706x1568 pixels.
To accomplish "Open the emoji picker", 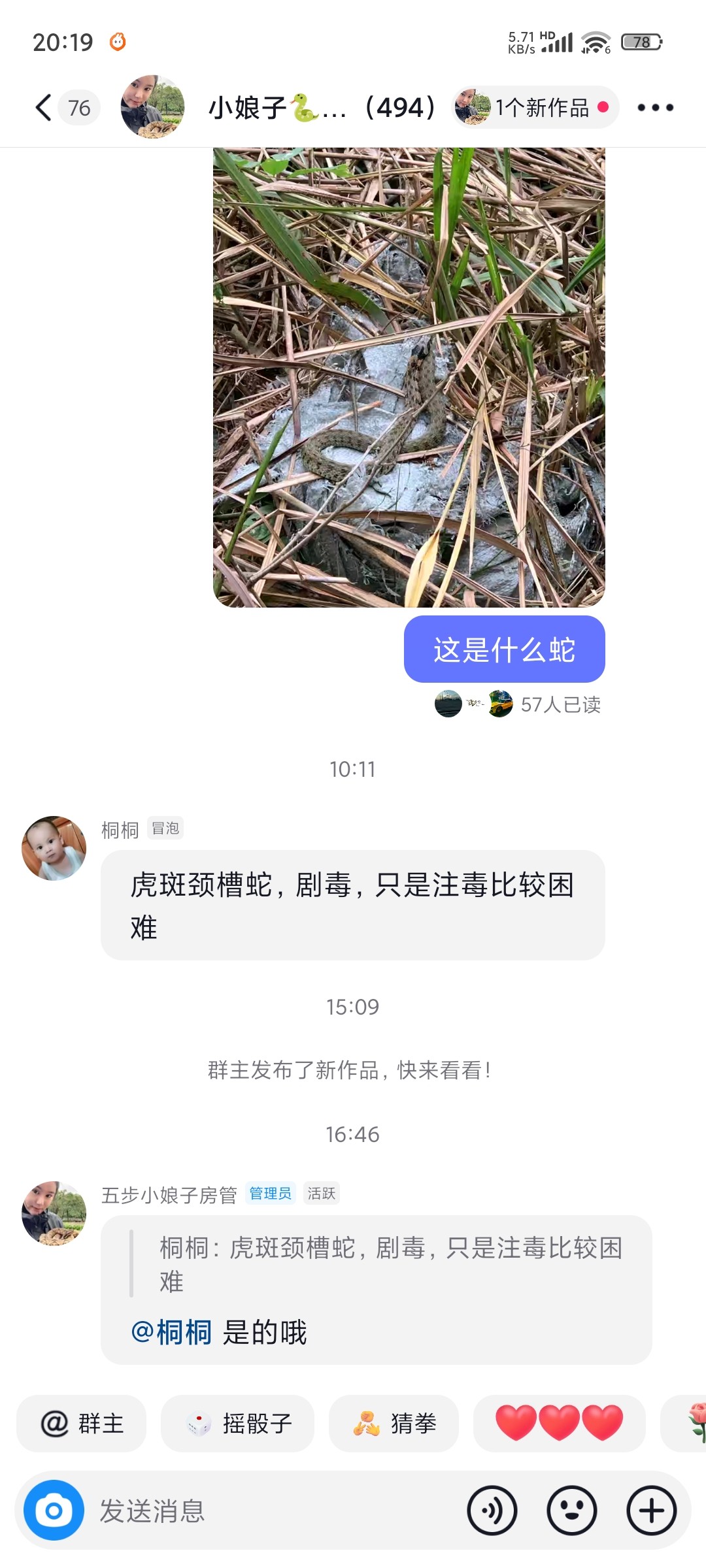I will tap(572, 1511).
